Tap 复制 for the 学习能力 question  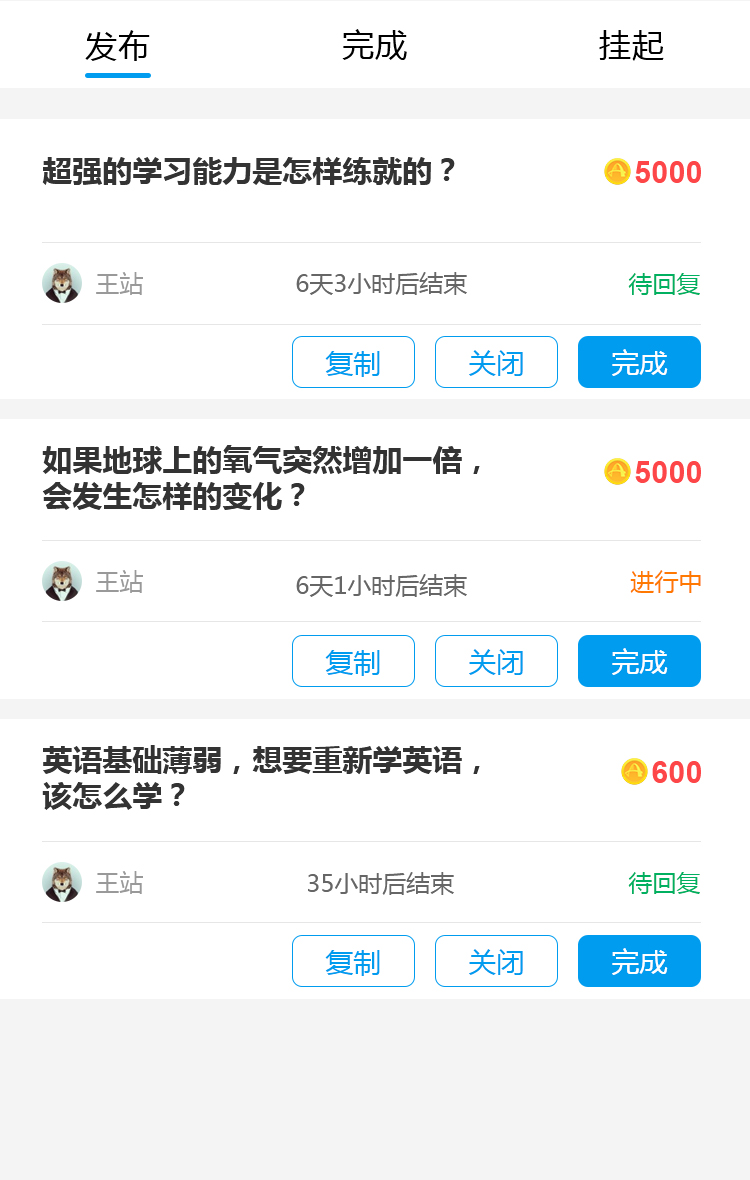(x=353, y=362)
